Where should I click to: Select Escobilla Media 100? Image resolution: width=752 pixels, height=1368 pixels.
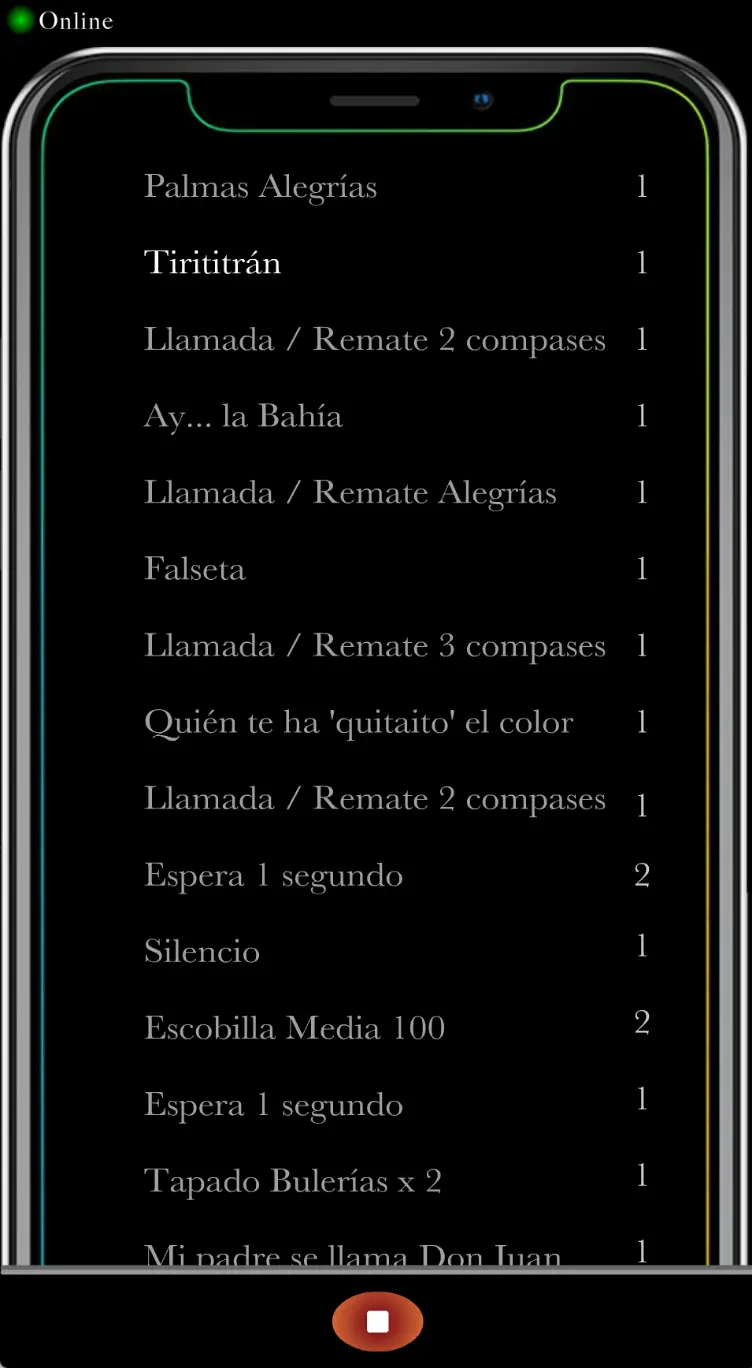294,1028
